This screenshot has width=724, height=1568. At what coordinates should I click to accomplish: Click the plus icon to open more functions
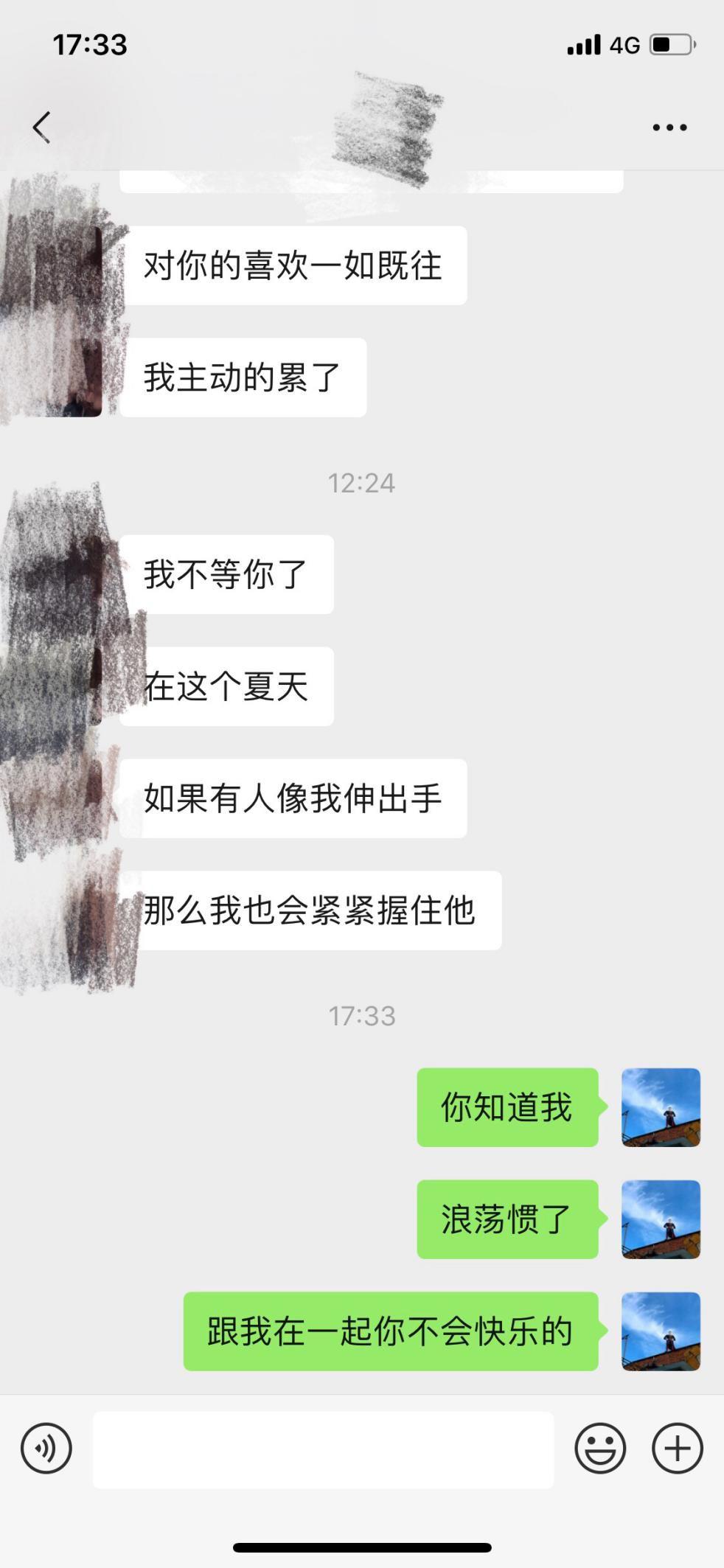(x=675, y=1447)
